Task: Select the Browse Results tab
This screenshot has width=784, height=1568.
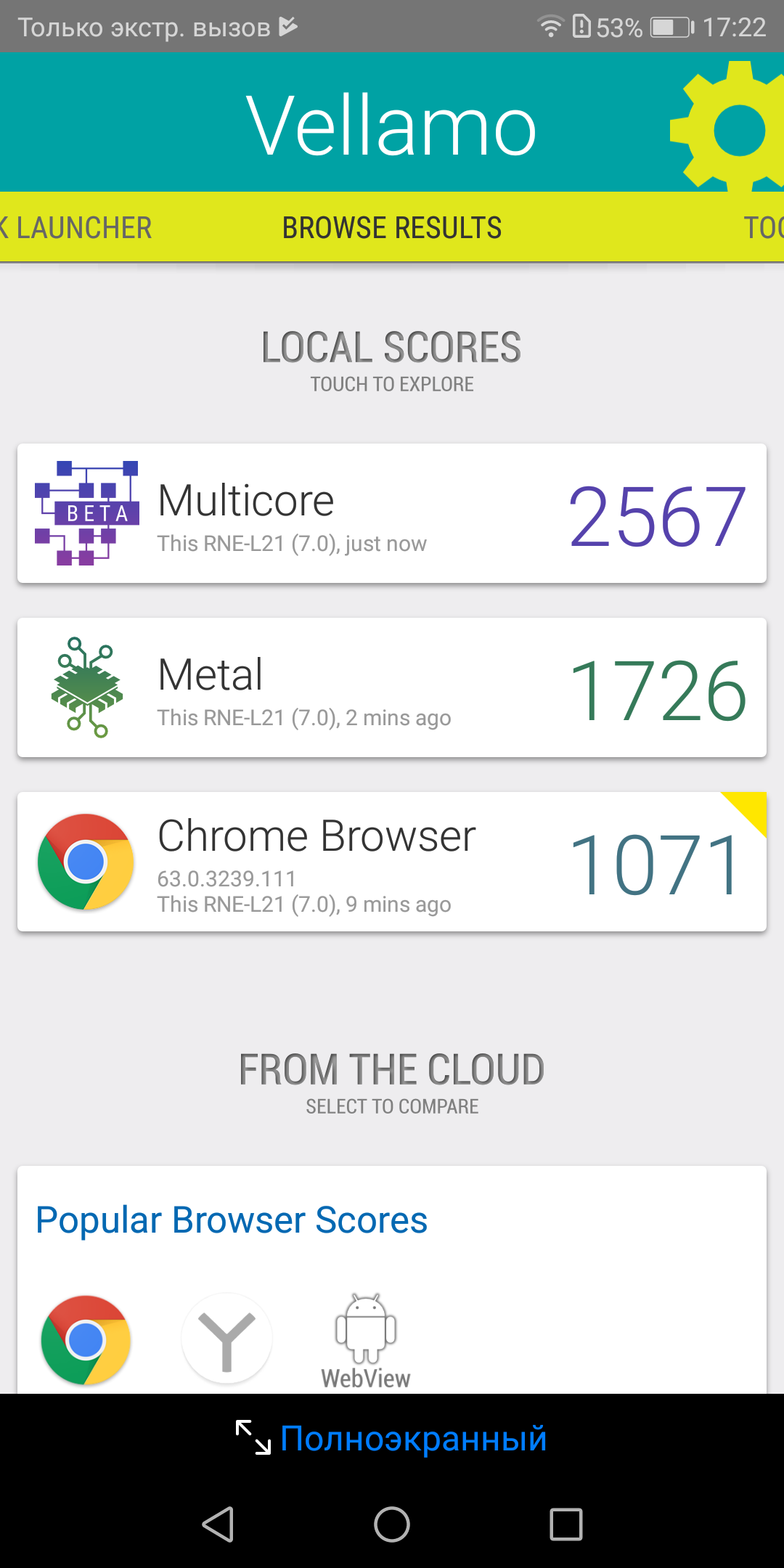Action: [x=392, y=228]
